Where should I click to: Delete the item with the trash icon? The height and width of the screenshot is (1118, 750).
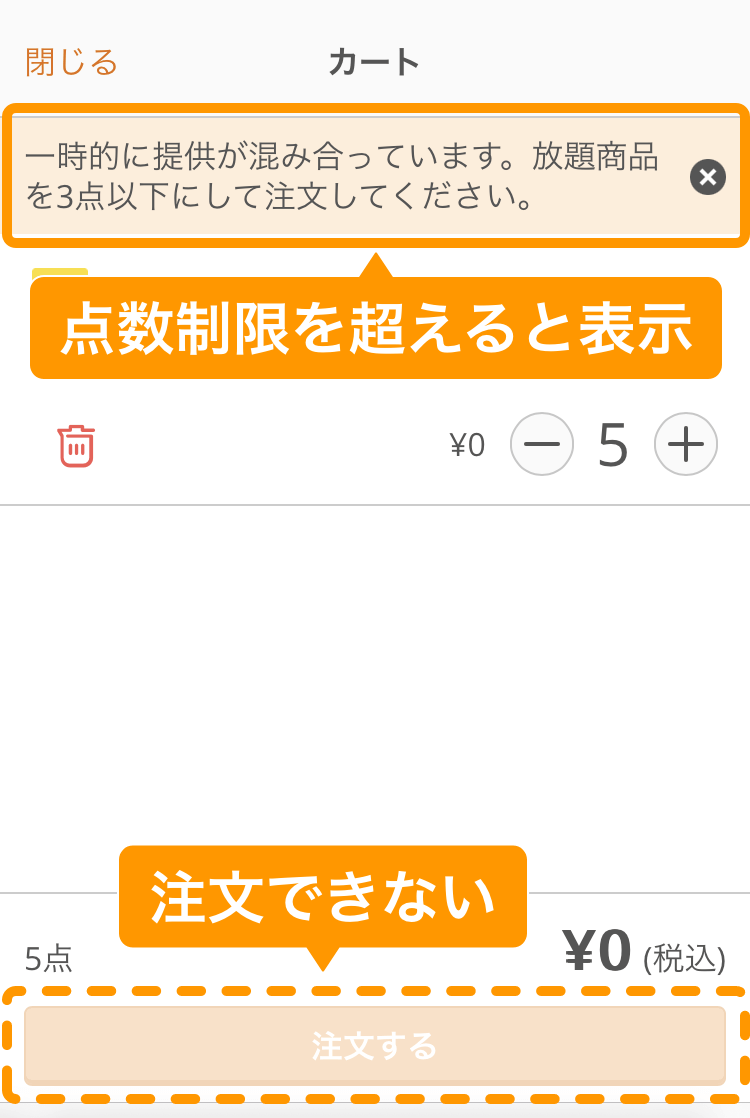coord(76,446)
